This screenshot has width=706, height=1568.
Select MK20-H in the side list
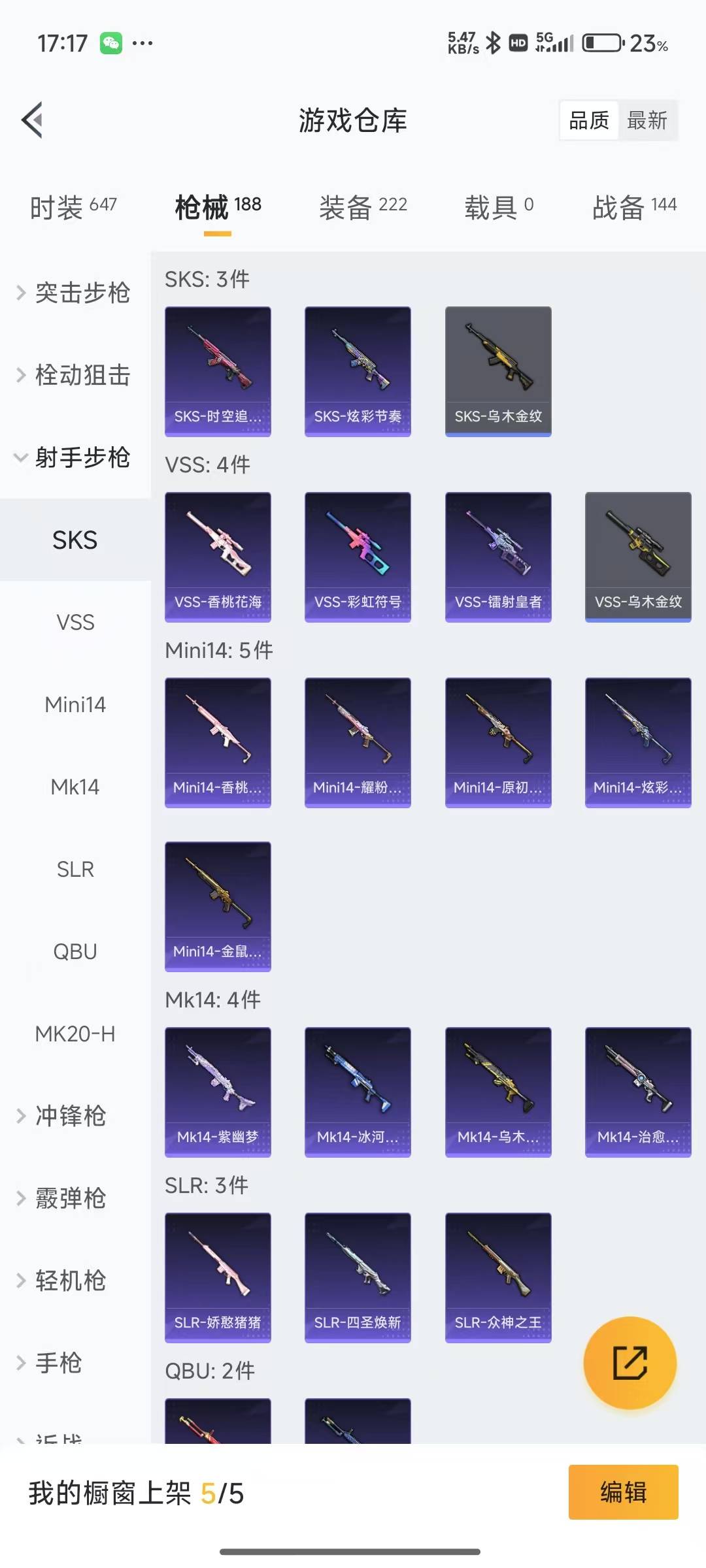coord(75,1034)
